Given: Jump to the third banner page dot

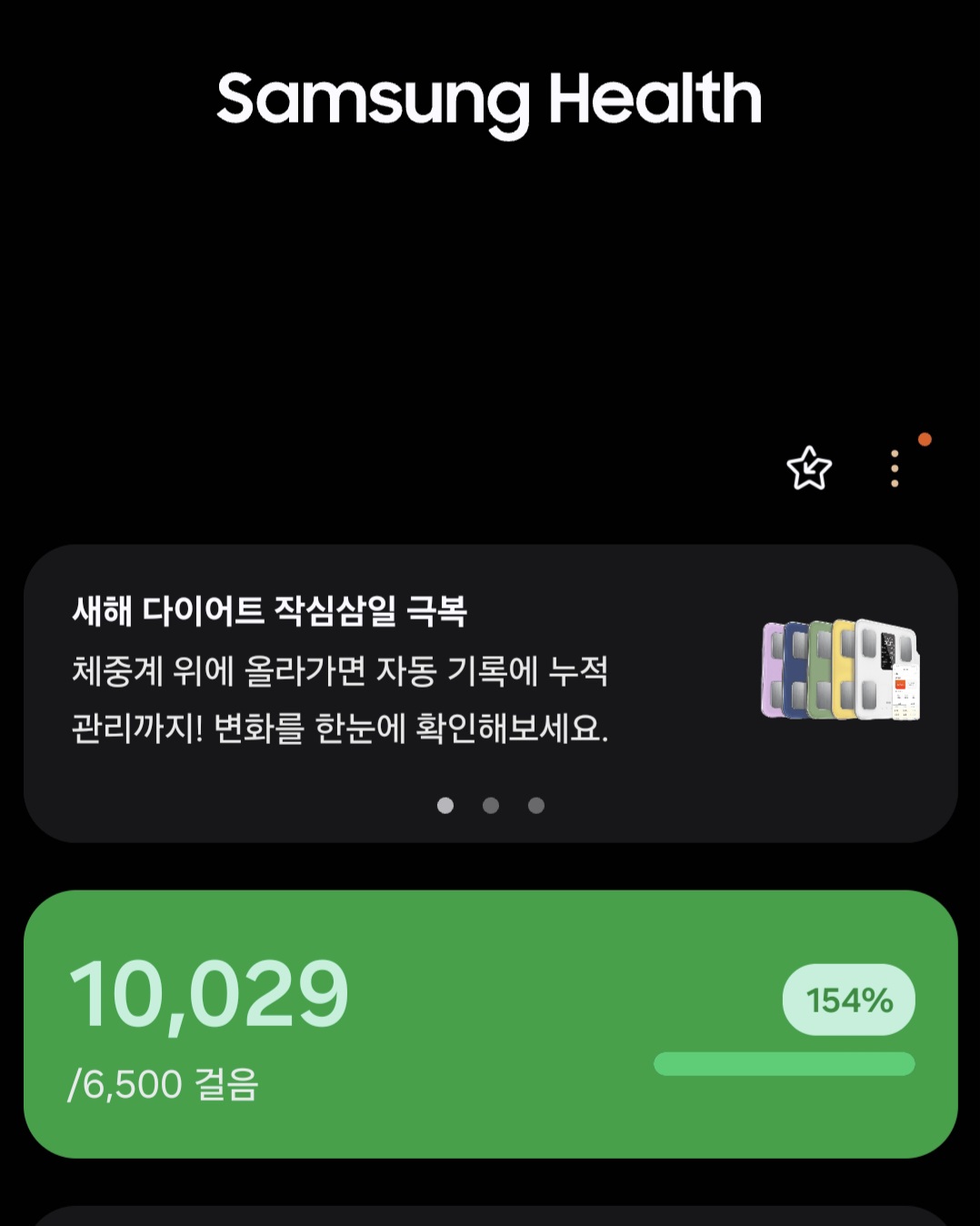Looking at the screenshot, I should pos(536,806).
